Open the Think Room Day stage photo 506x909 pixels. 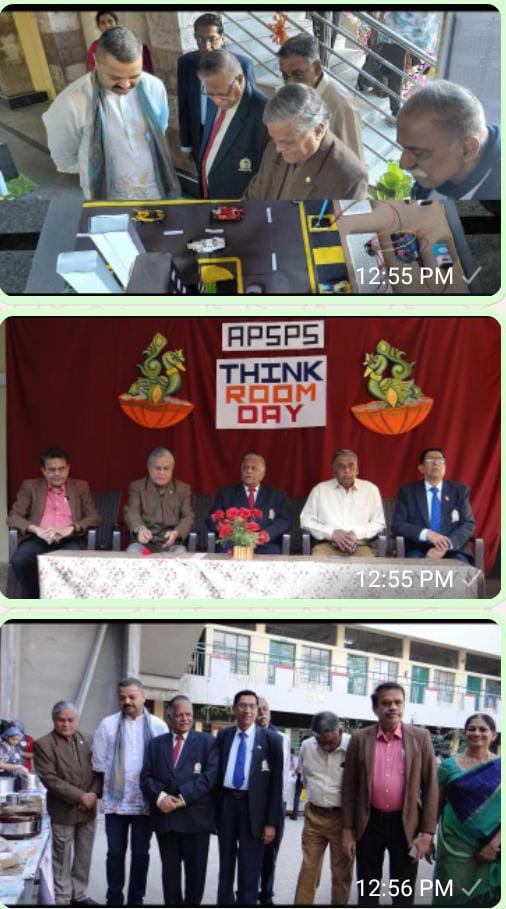(x=253, y=457)
